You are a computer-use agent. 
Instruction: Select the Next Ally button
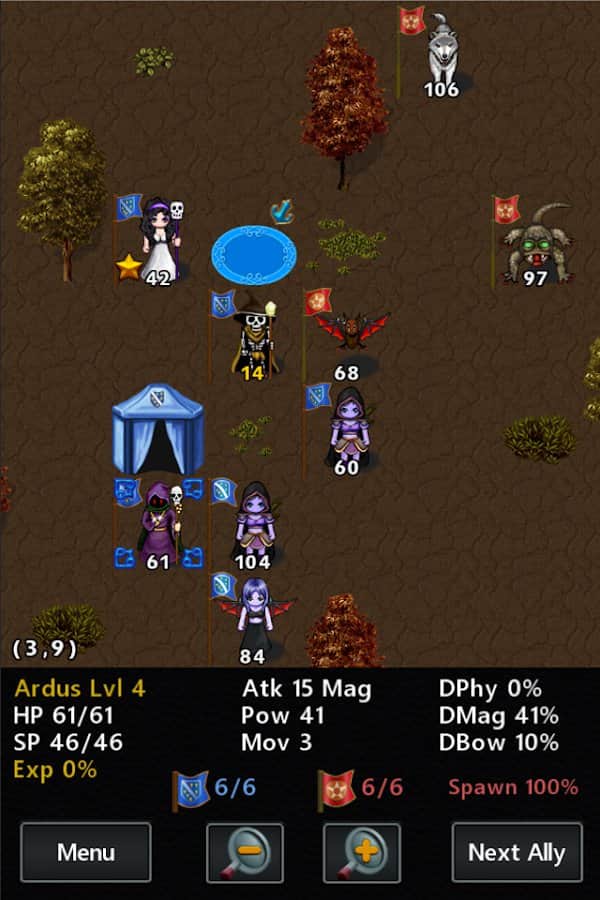coord(516,852)
